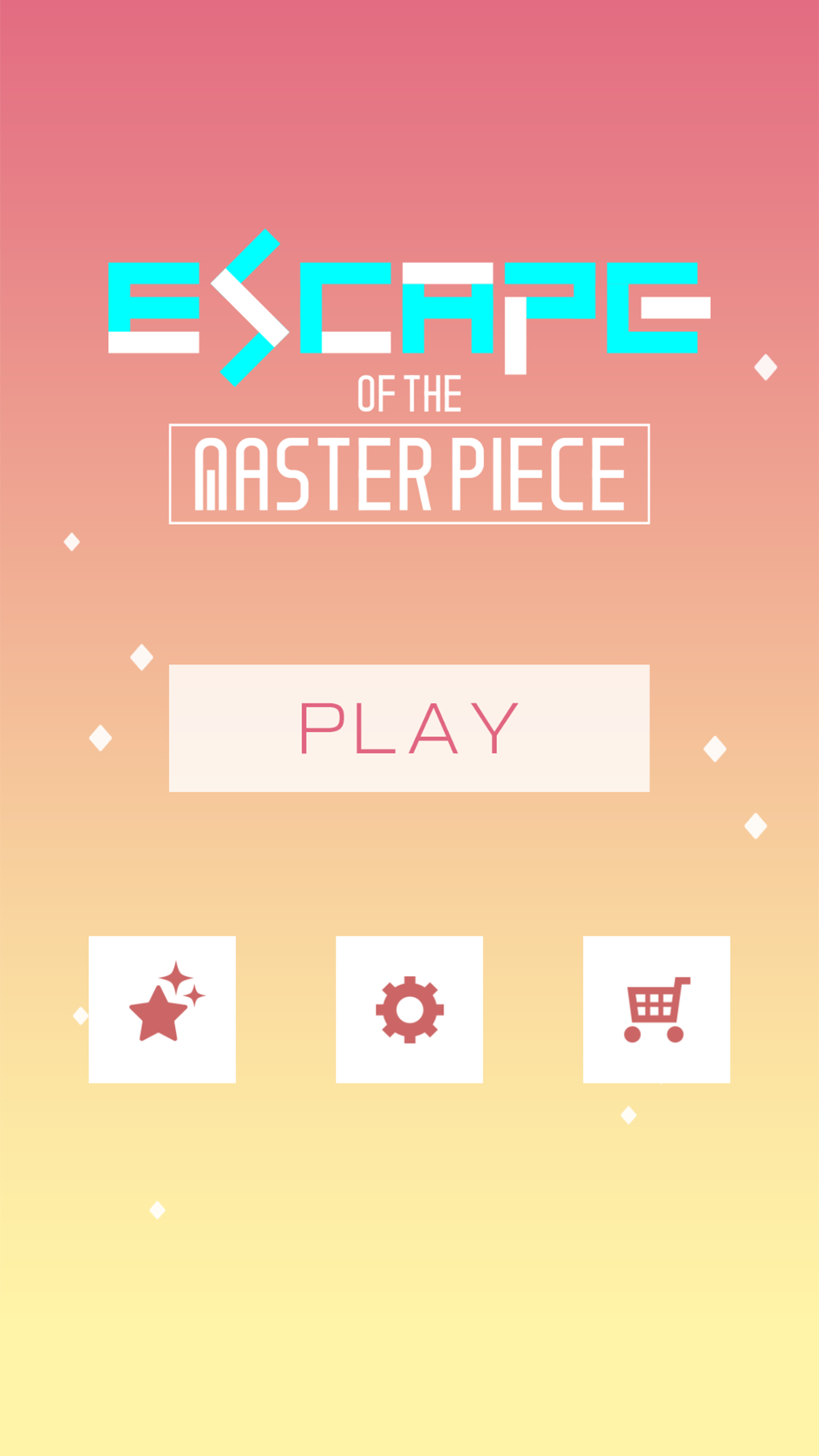Open the shop via the cart icon
The image size is (819, 1456).
click(x=657, y=1009)
